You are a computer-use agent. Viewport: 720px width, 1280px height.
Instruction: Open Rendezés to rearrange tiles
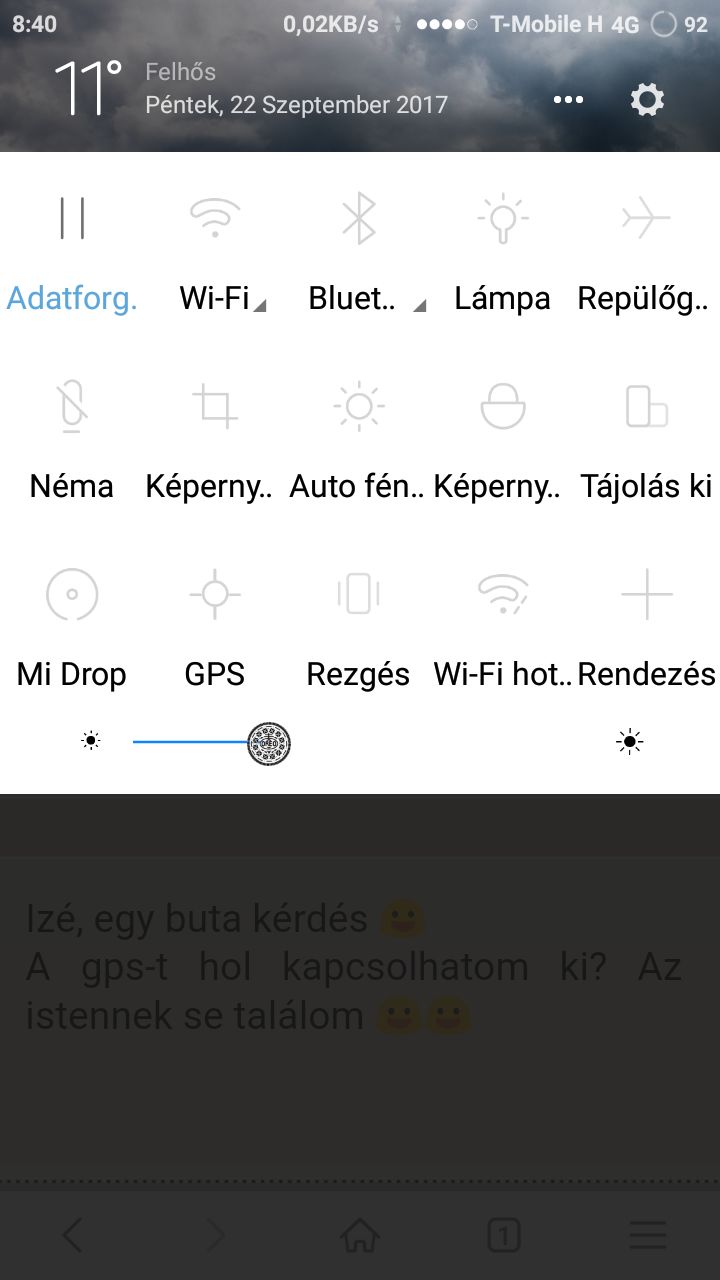pos(646,595)
